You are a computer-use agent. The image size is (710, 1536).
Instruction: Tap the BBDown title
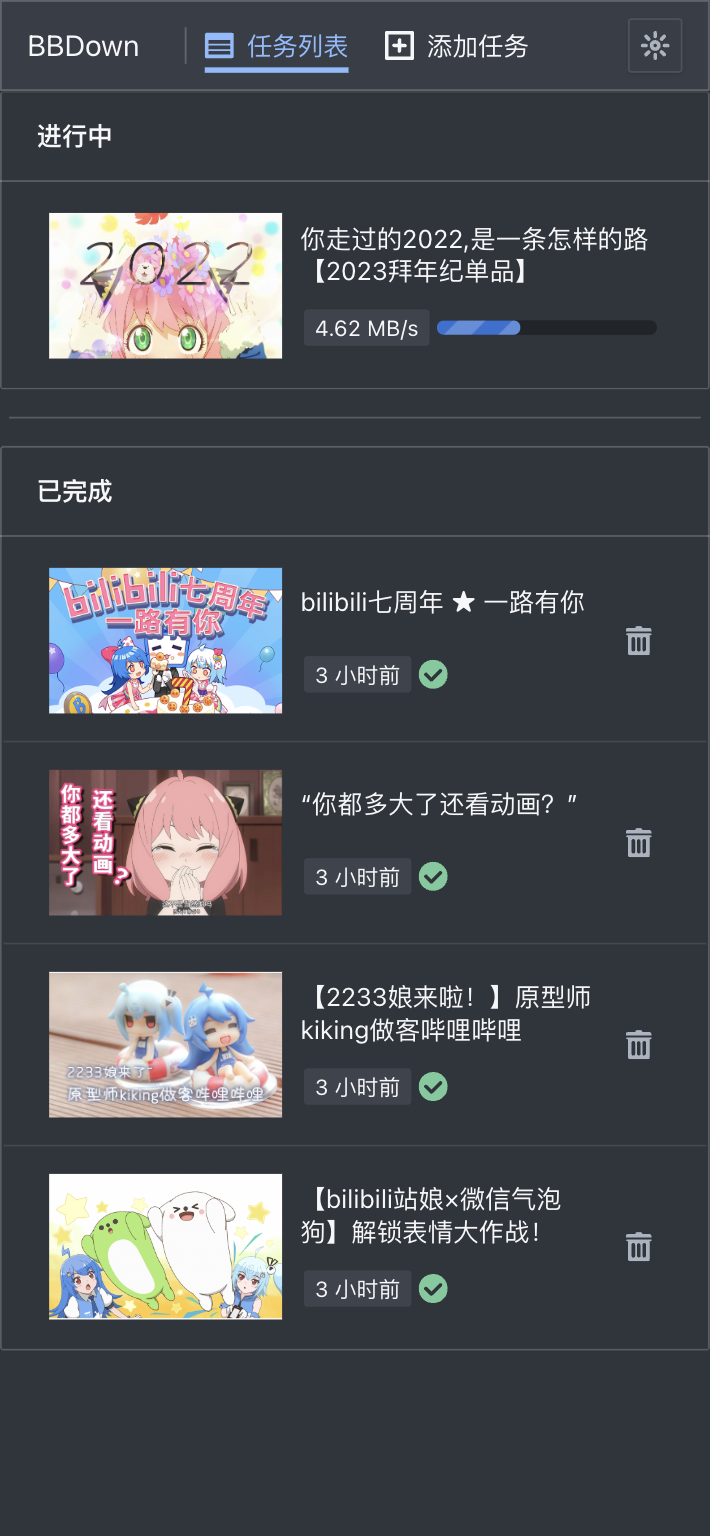tap(83, 47)
